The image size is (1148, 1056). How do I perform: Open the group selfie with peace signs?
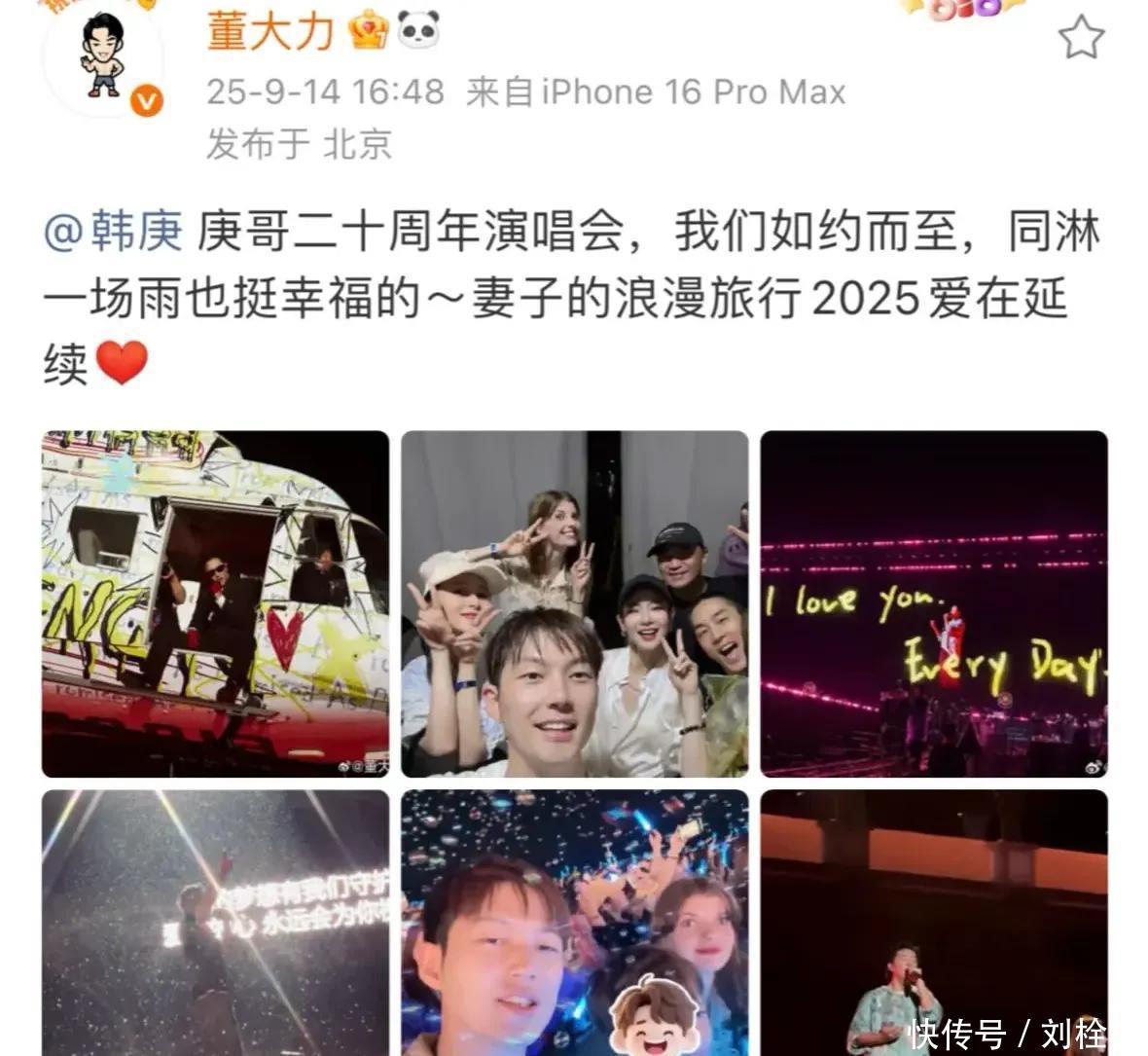tap(574, 603)
